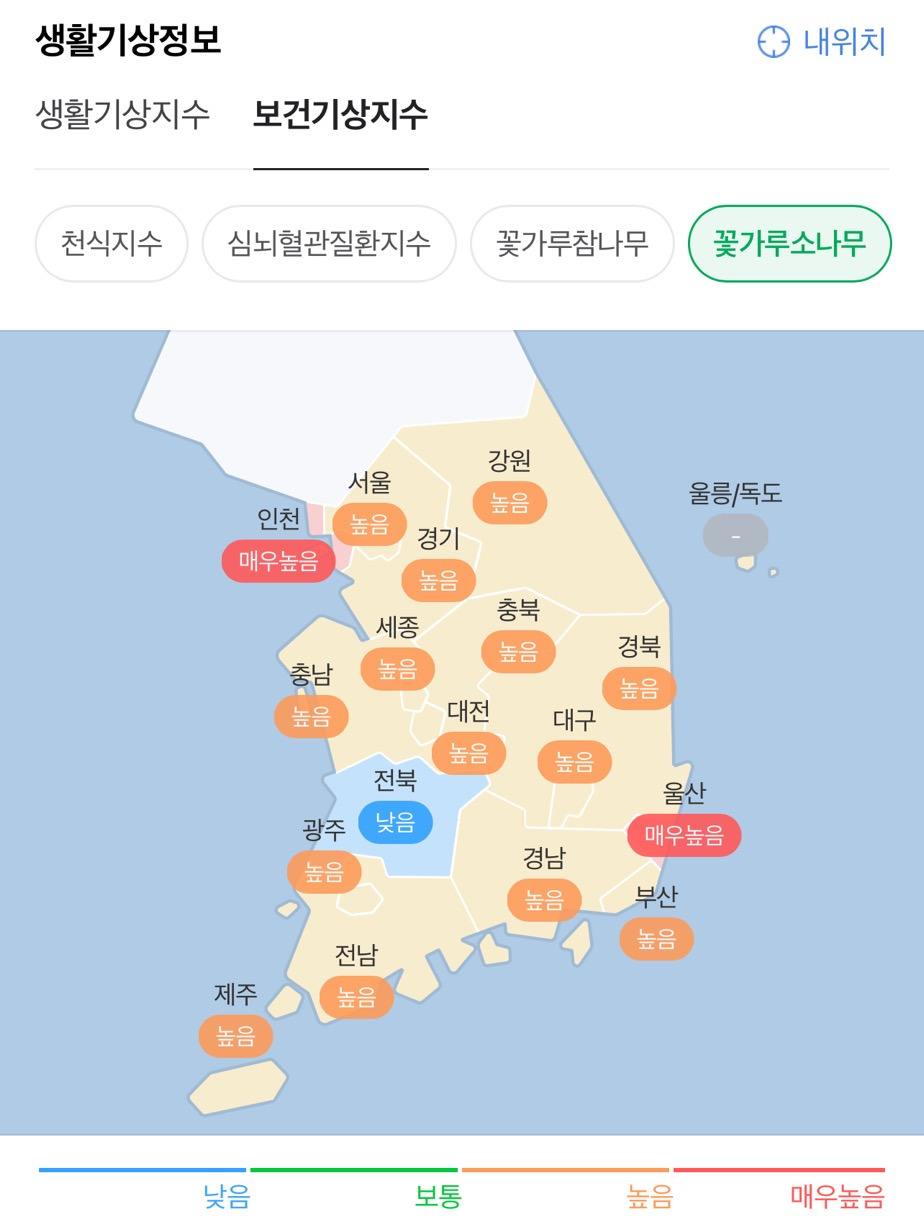
Task: Click the 높음 badge over 강원
Action: [510, 501]
